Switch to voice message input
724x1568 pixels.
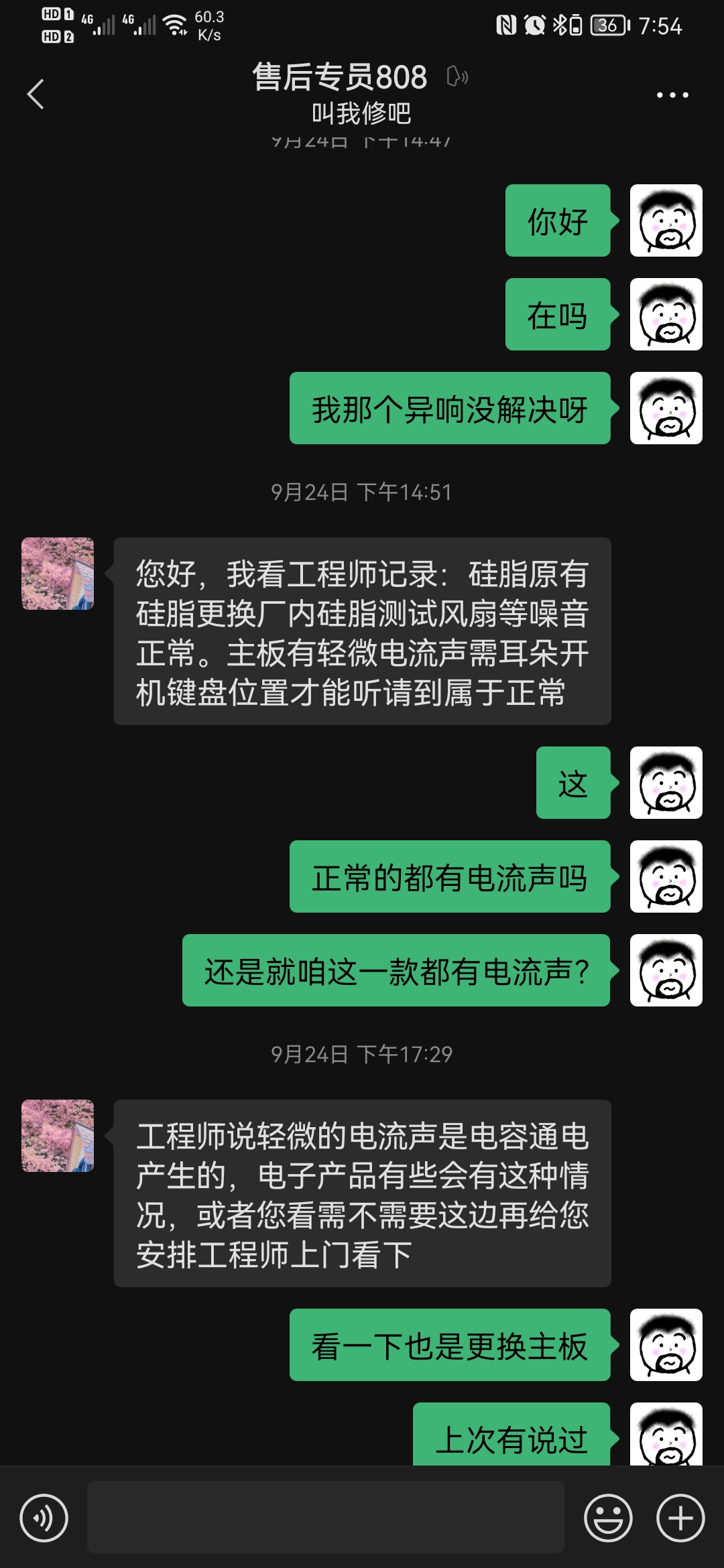click(x=44, y=1518)
